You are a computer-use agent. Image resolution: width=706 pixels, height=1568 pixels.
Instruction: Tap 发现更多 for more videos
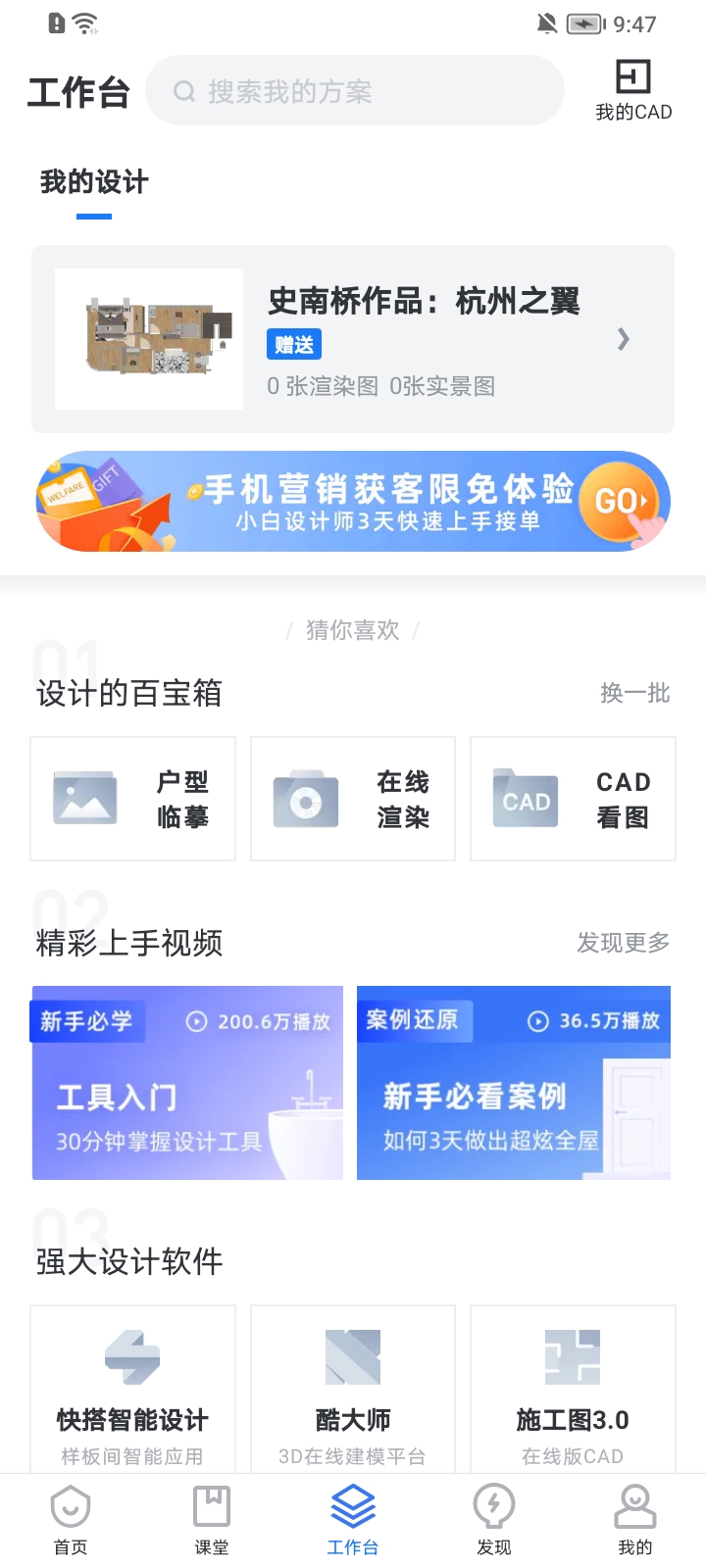(x=623, y=942)
